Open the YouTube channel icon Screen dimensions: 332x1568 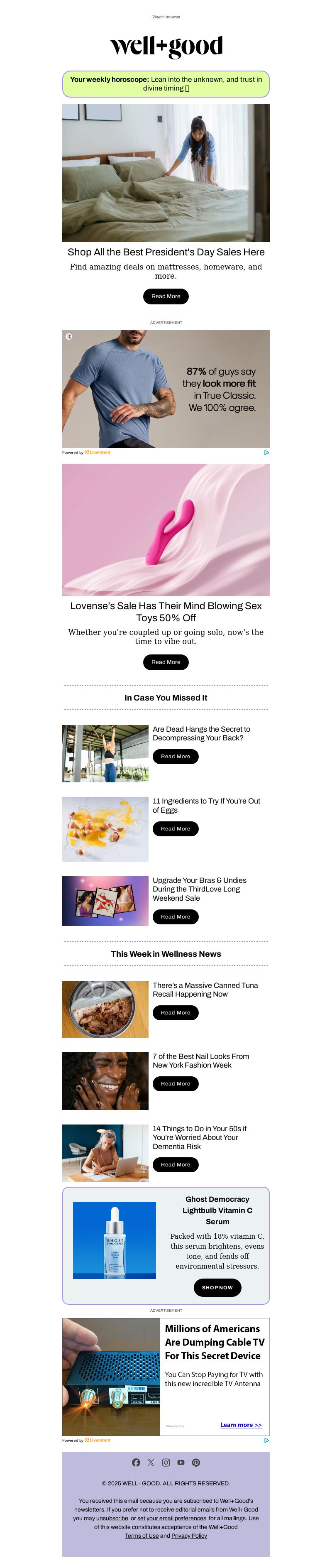coord(181,1462)
